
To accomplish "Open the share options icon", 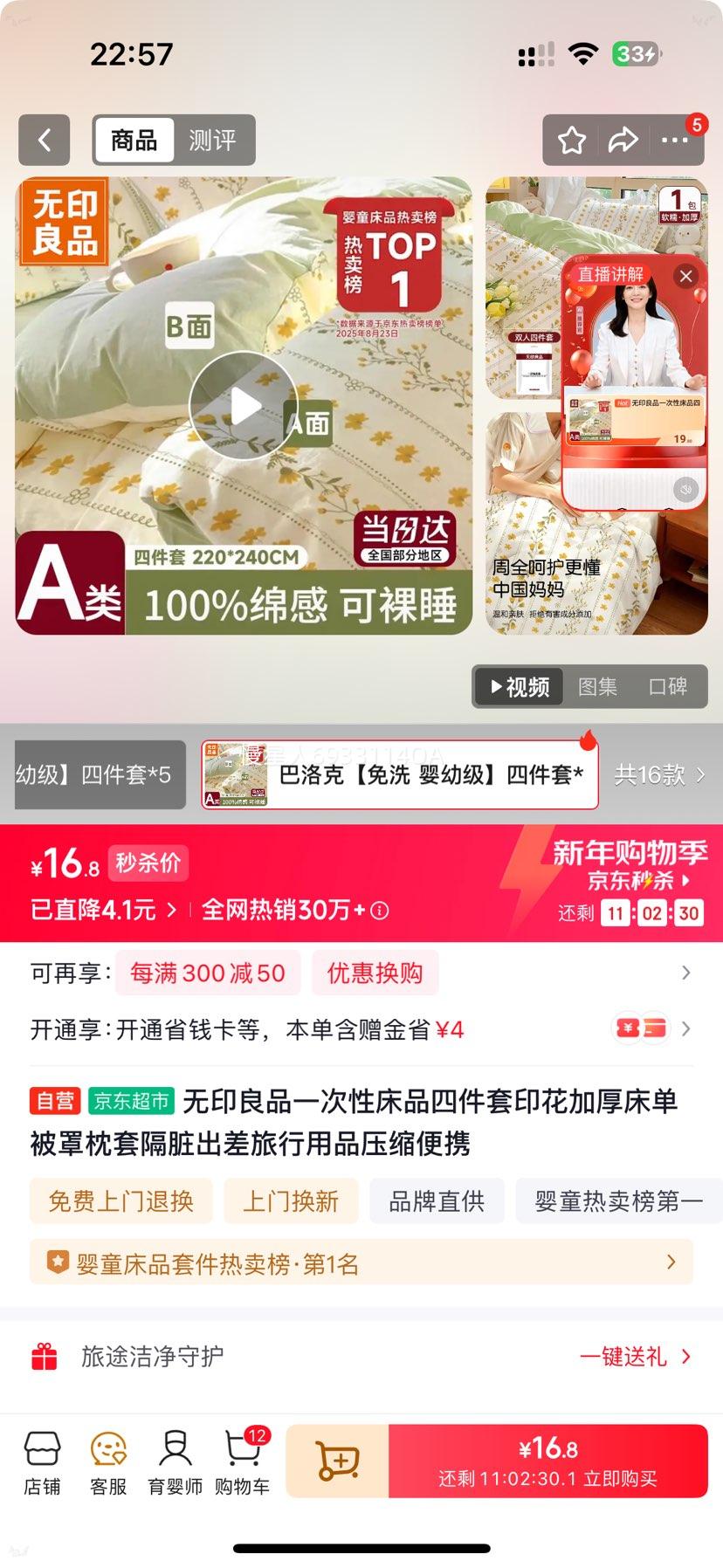I will click(623, 141).
